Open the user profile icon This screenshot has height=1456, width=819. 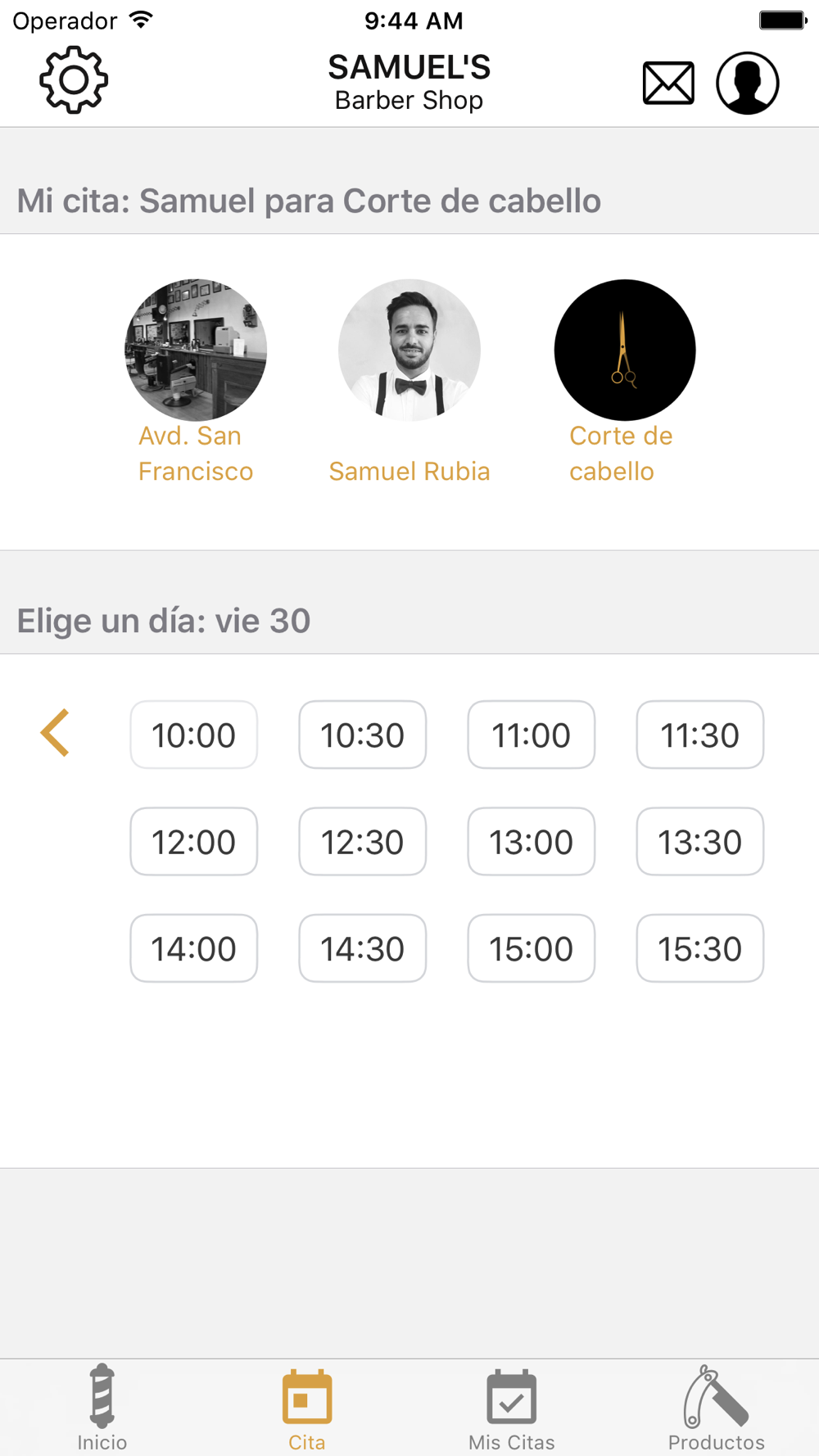click(x=748, y=83)
